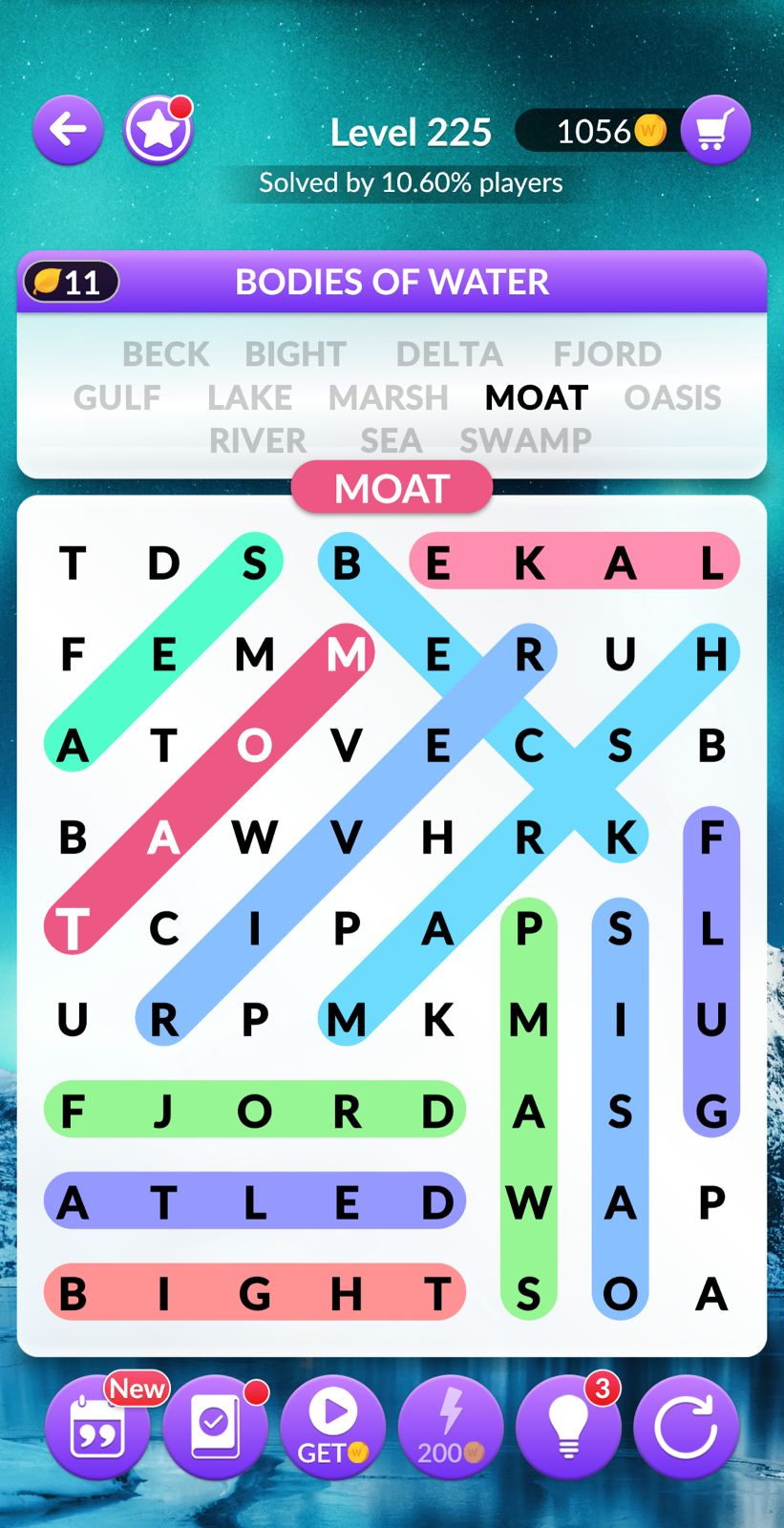The image size is (784, 1528).
Task: Watch a video via the GET coins button
Action: pyautogui.click(x=332, y=1427)
